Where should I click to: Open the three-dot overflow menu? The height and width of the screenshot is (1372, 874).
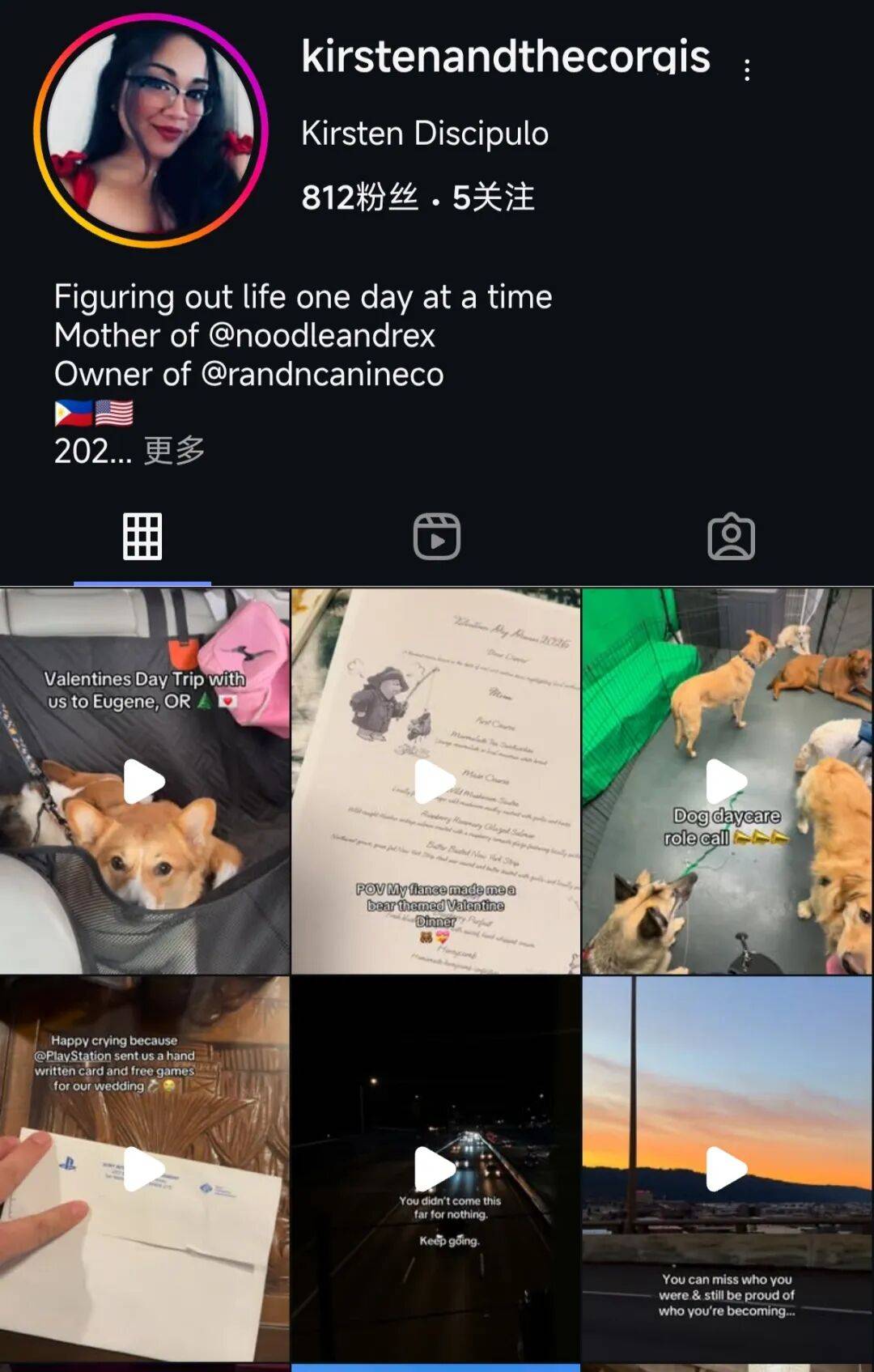click(746, 70)
